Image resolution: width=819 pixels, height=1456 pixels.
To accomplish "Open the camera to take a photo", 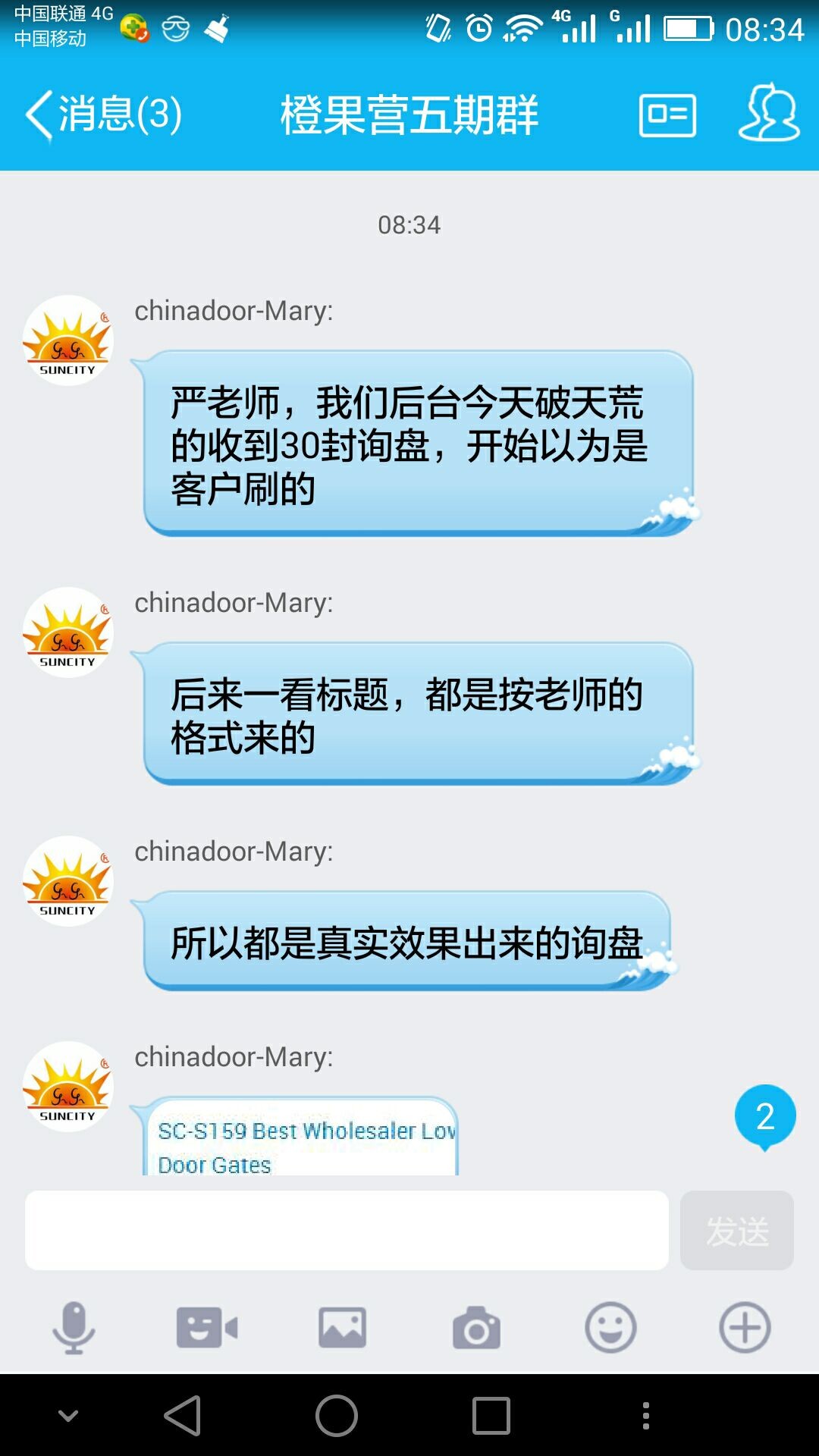I will (x=476, y=1328).
